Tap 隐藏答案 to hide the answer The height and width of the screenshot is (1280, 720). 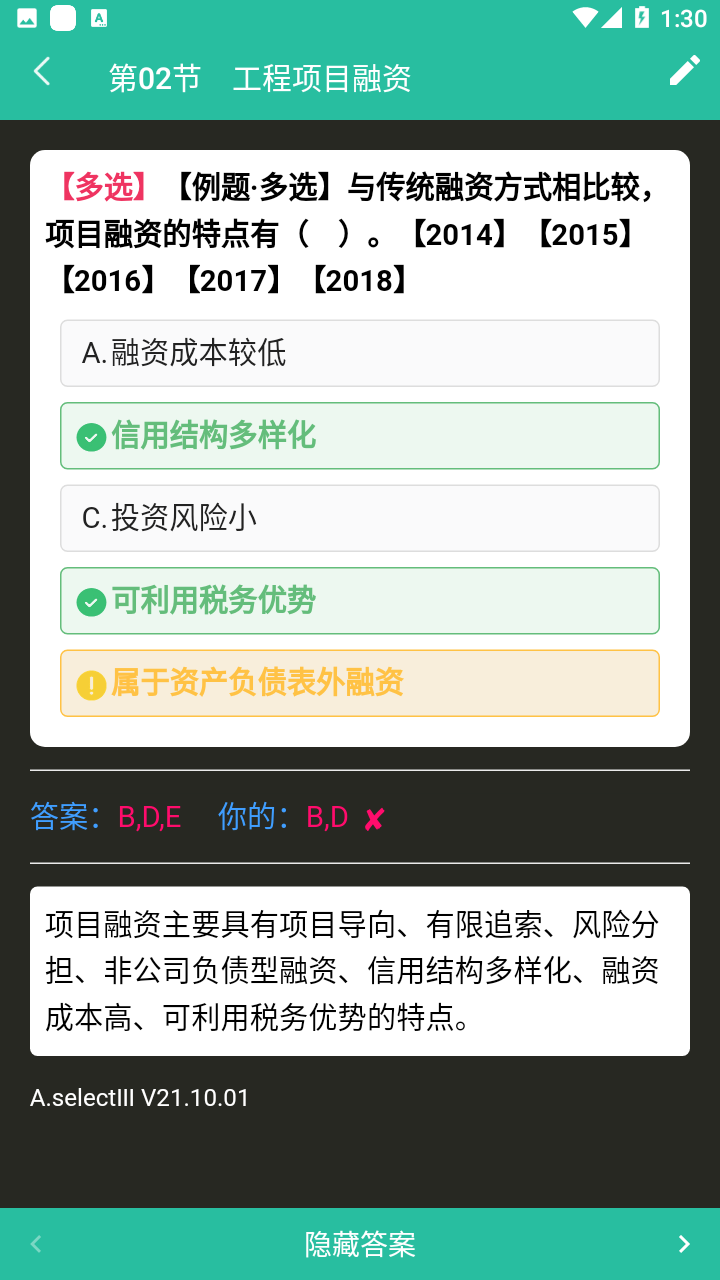tap(360, 1244)
